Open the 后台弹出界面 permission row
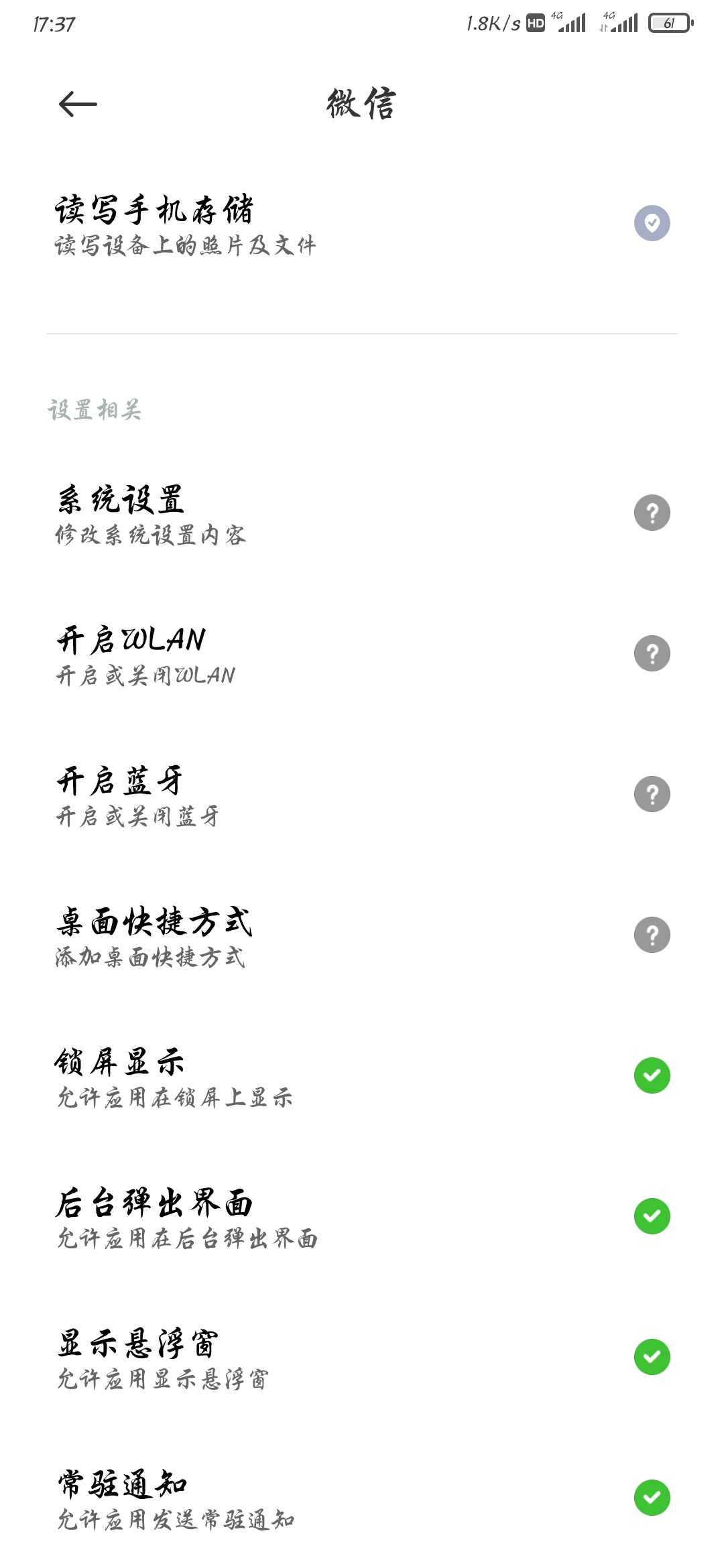Viewport: 724px width, 1568px height. (362, 1217)
